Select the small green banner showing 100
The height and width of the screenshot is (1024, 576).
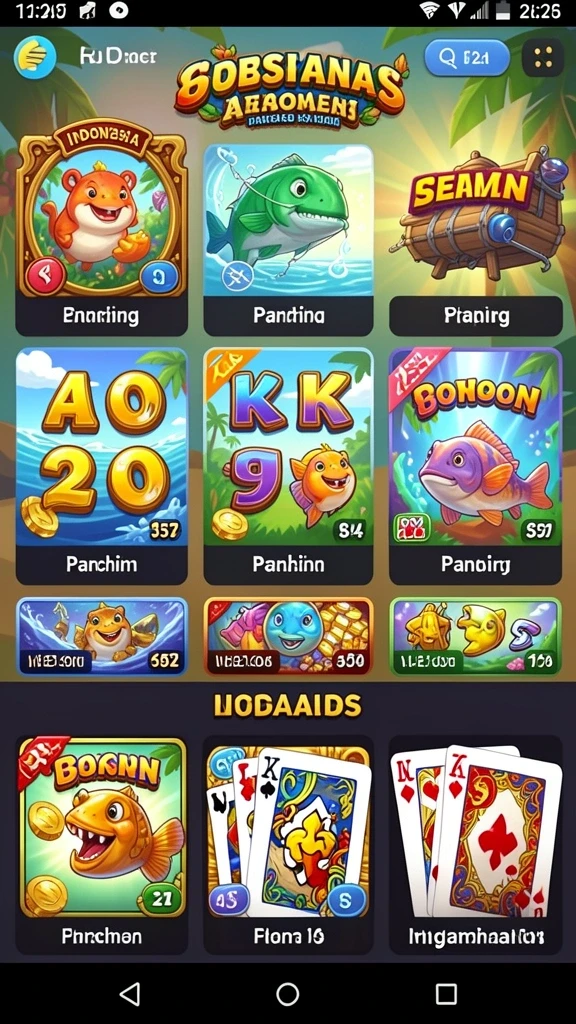pyautogui.click(x=475, y=636)
